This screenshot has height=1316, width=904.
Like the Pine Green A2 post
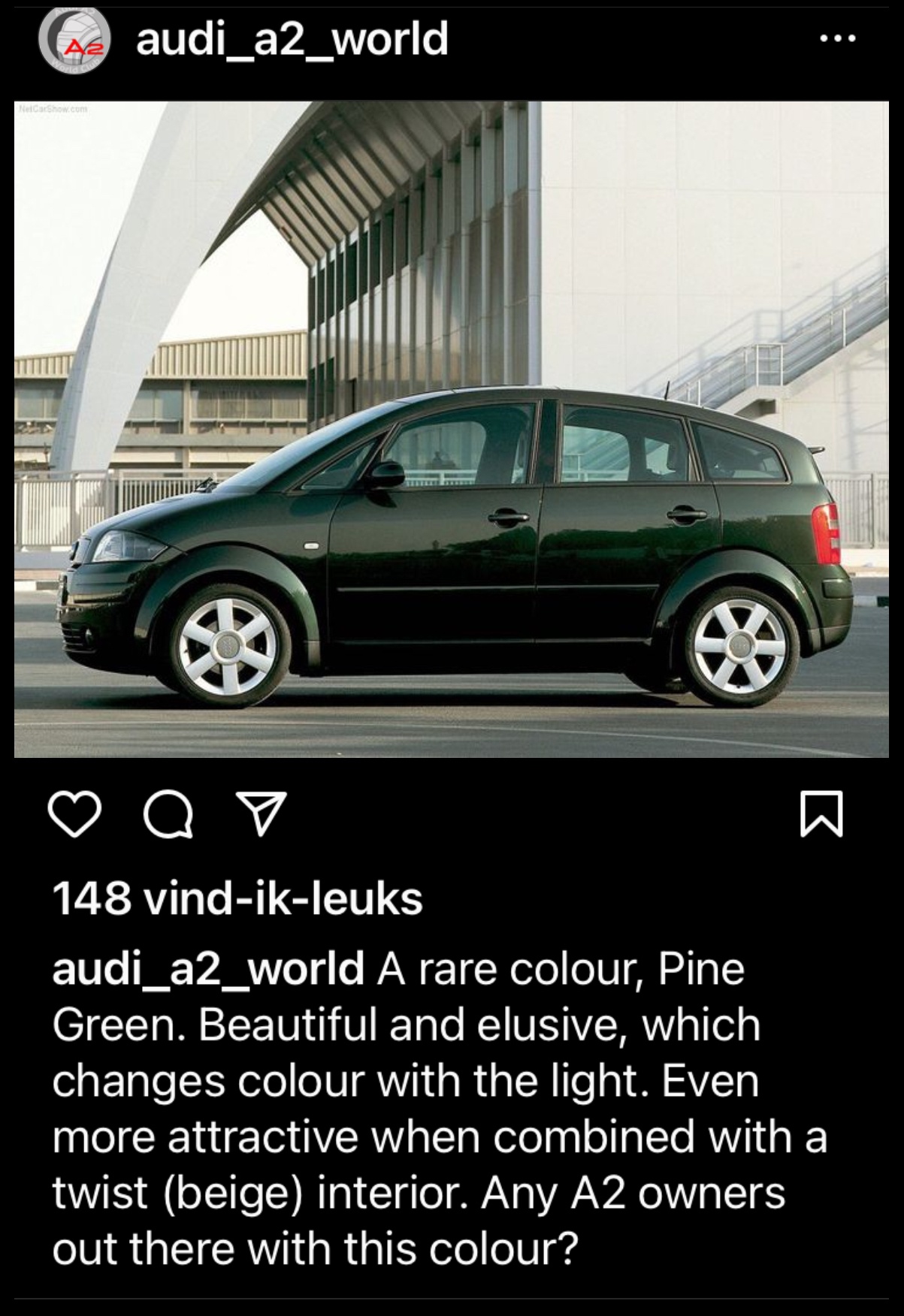pyautogui.click(x=74, y=813)
